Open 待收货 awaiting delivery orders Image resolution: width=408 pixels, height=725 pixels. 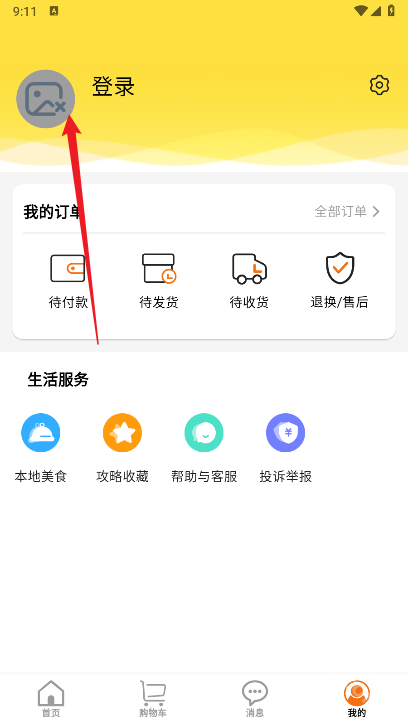(x=249, y=281)
